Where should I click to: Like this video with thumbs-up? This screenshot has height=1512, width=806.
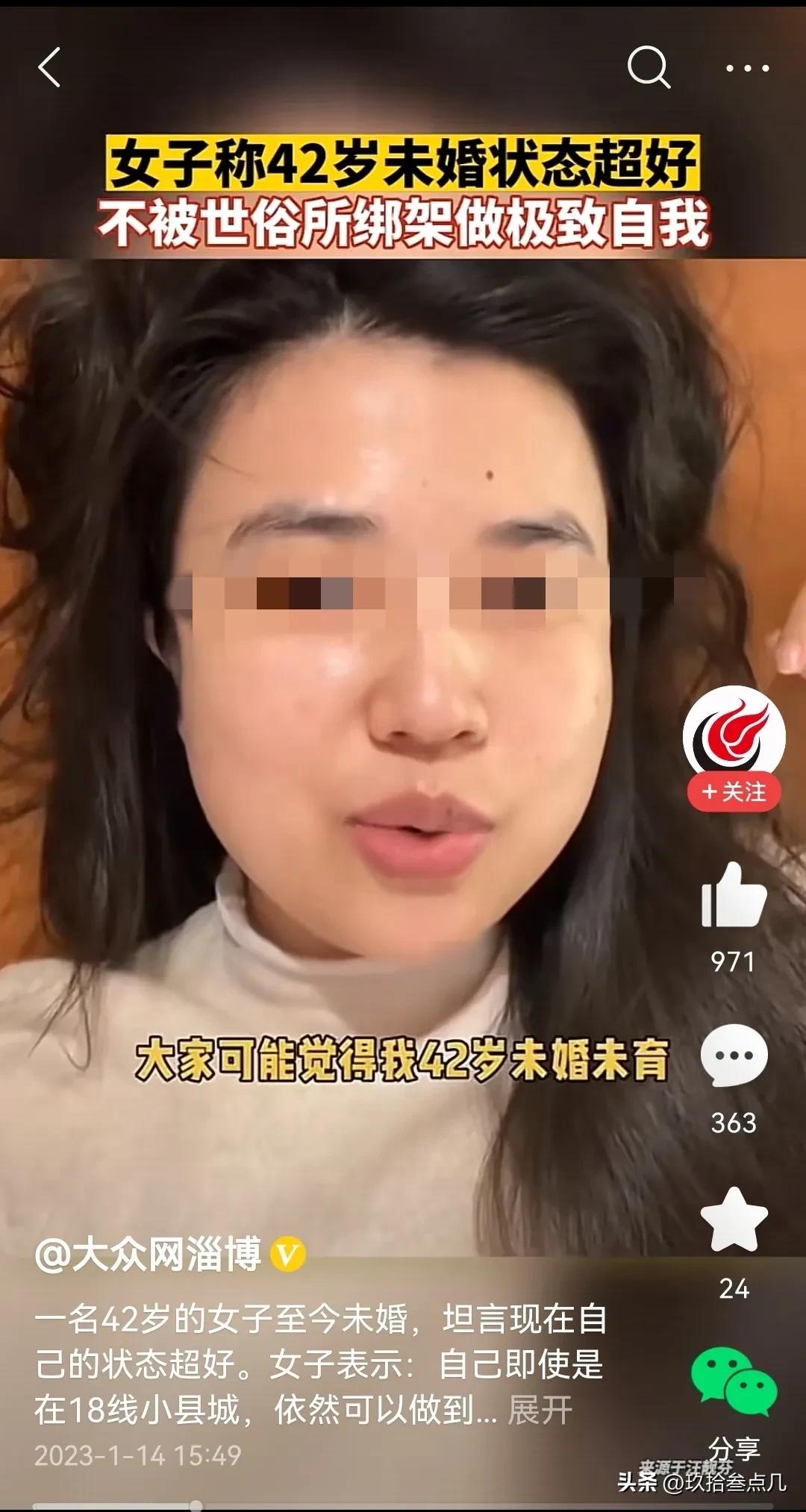tap(734, 896)
